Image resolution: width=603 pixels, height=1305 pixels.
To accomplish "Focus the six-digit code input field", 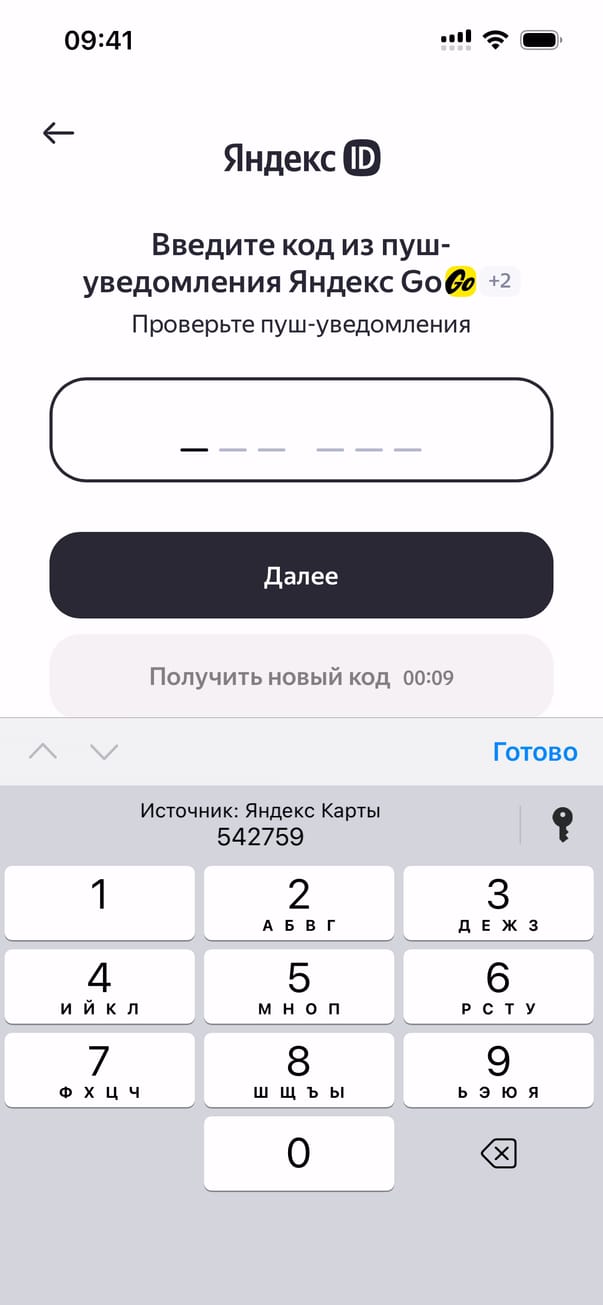I will click(301, 431).
